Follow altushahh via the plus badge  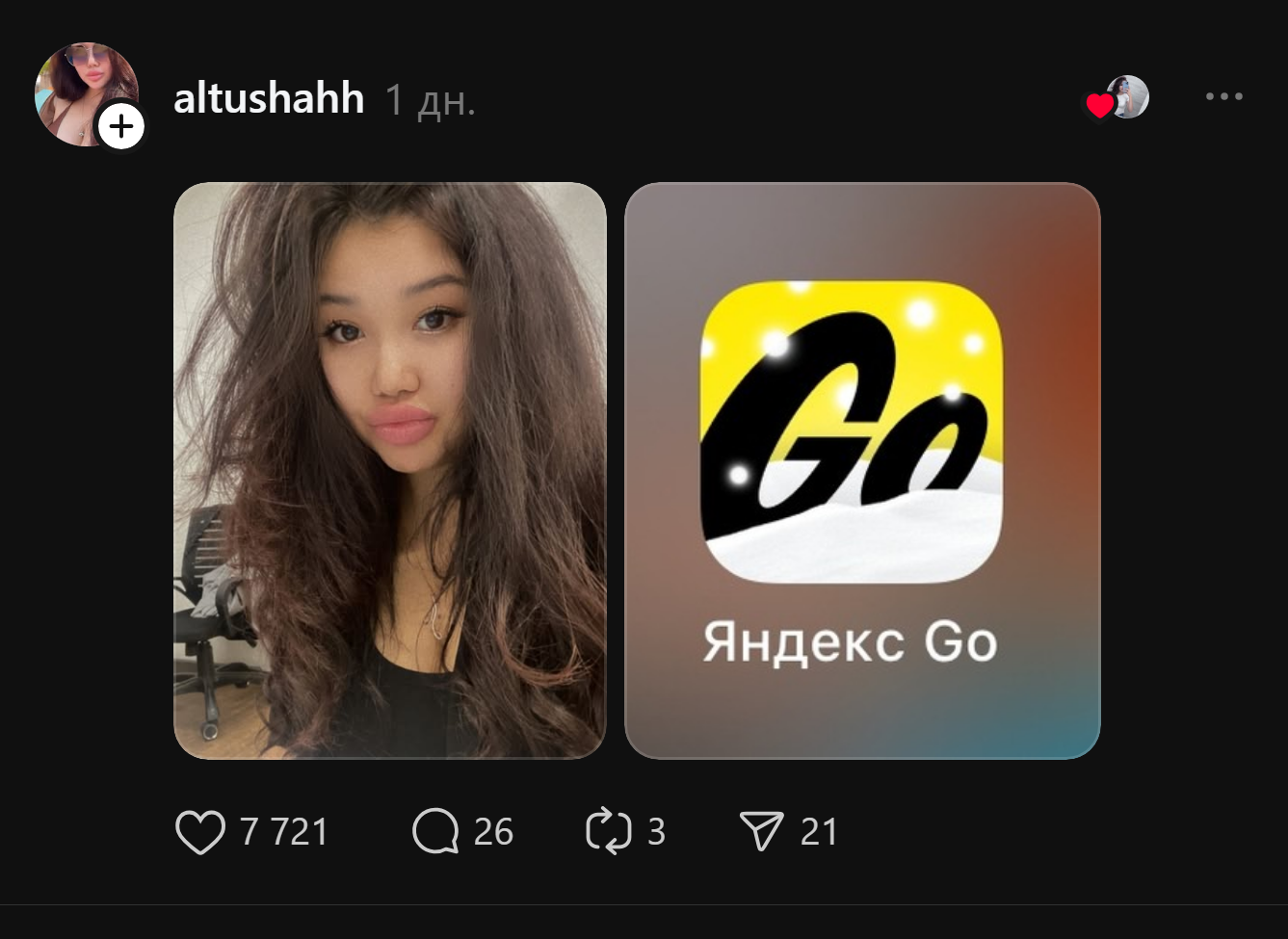click(x=121, y=127)
